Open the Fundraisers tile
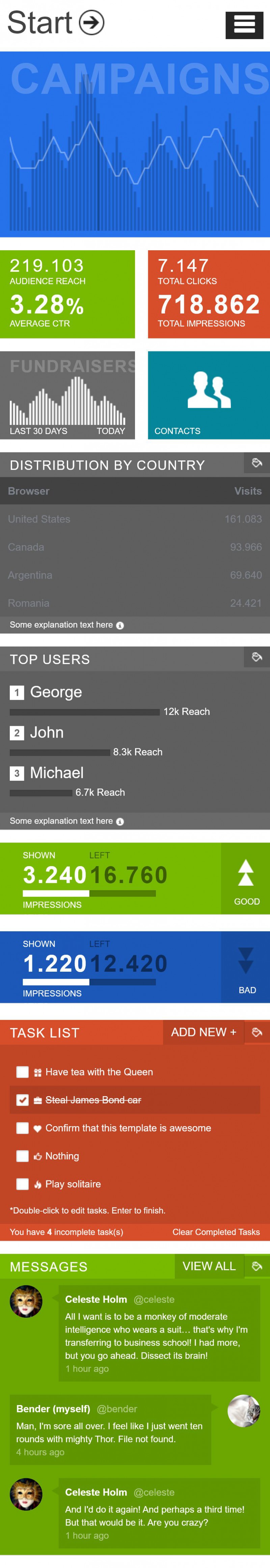The height and width of the screenshot is (1568, 270). [67, 394]
